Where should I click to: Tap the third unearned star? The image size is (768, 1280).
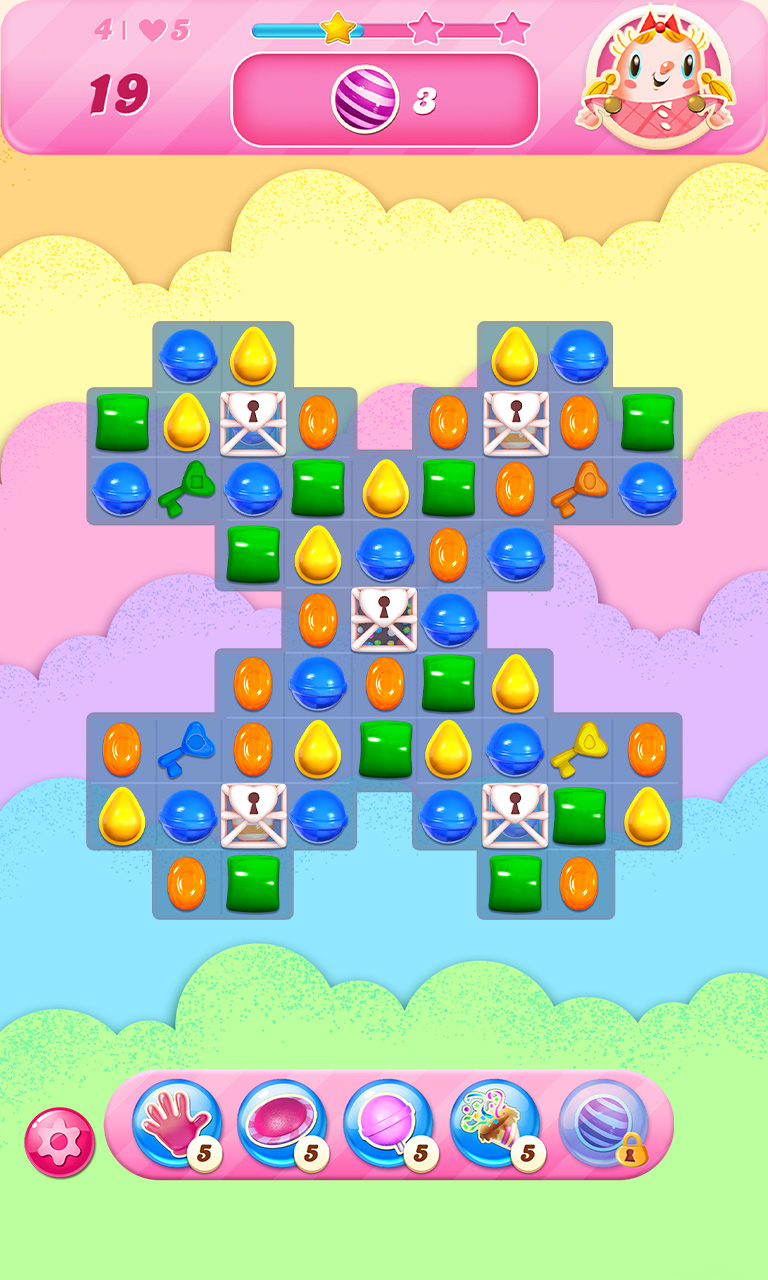[514, 31]
